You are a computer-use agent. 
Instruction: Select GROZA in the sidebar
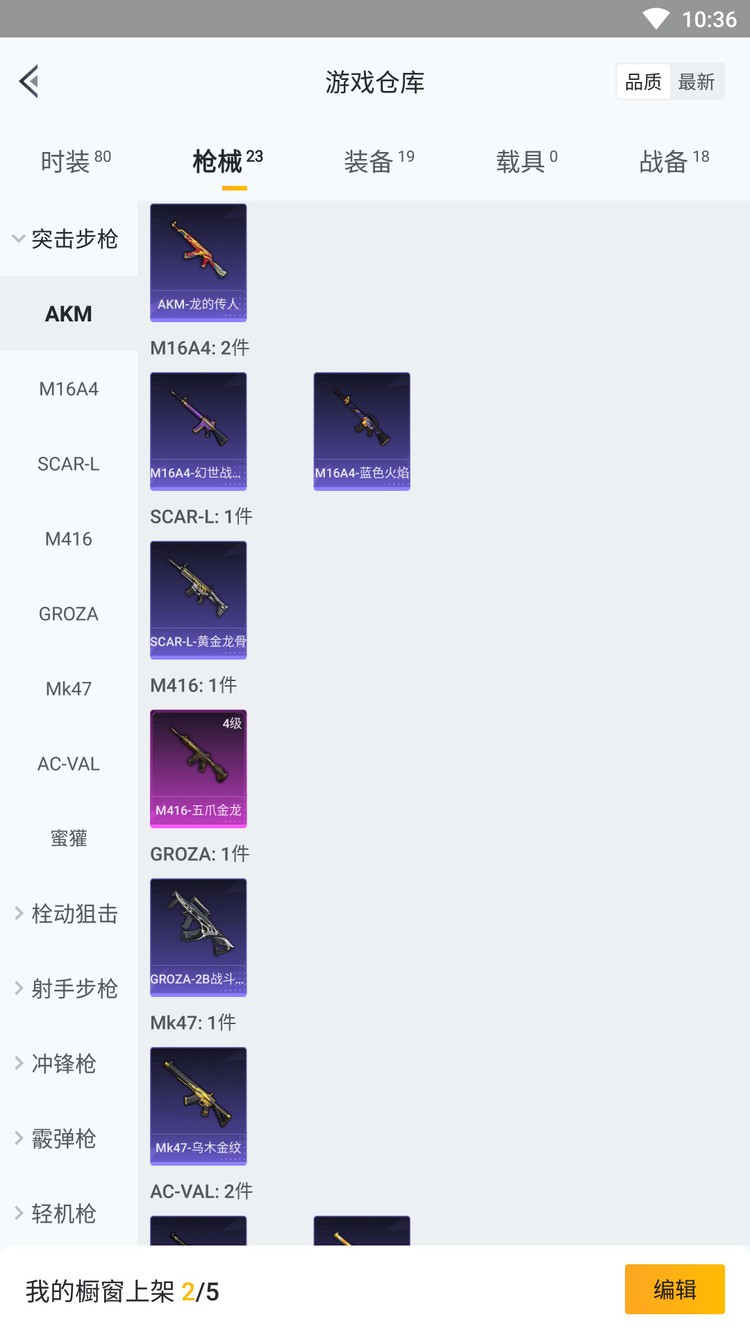point(68,614)
